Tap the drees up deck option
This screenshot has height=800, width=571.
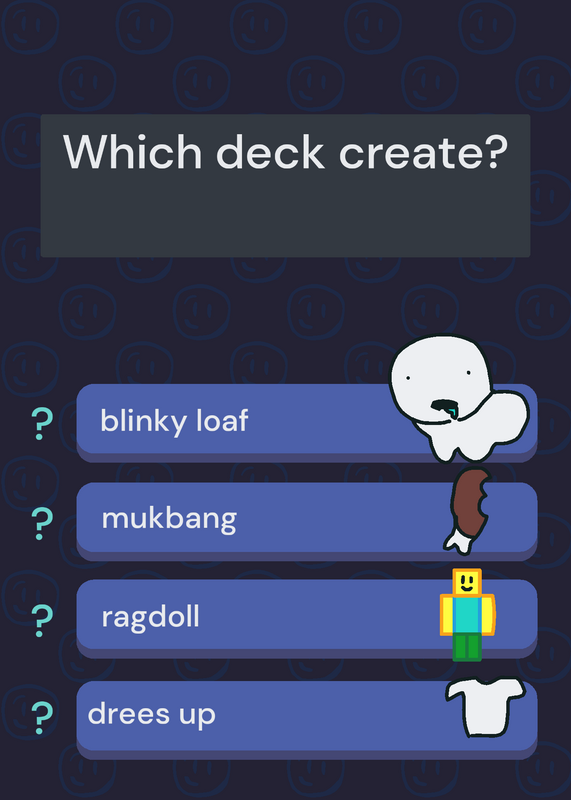(x=307, y=720)
